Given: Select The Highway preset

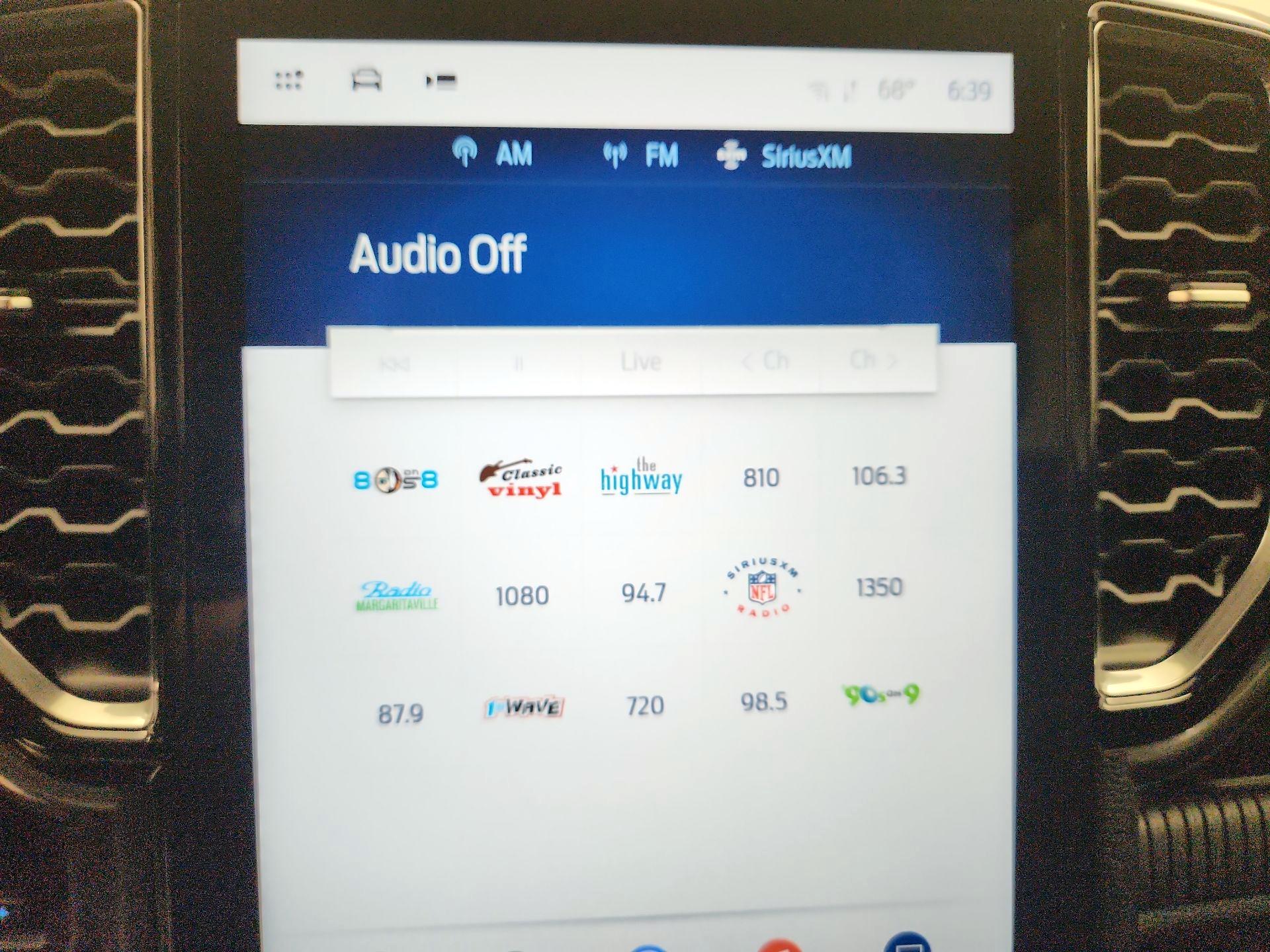Looking at the screenshot, I should (x=641, y=477).
